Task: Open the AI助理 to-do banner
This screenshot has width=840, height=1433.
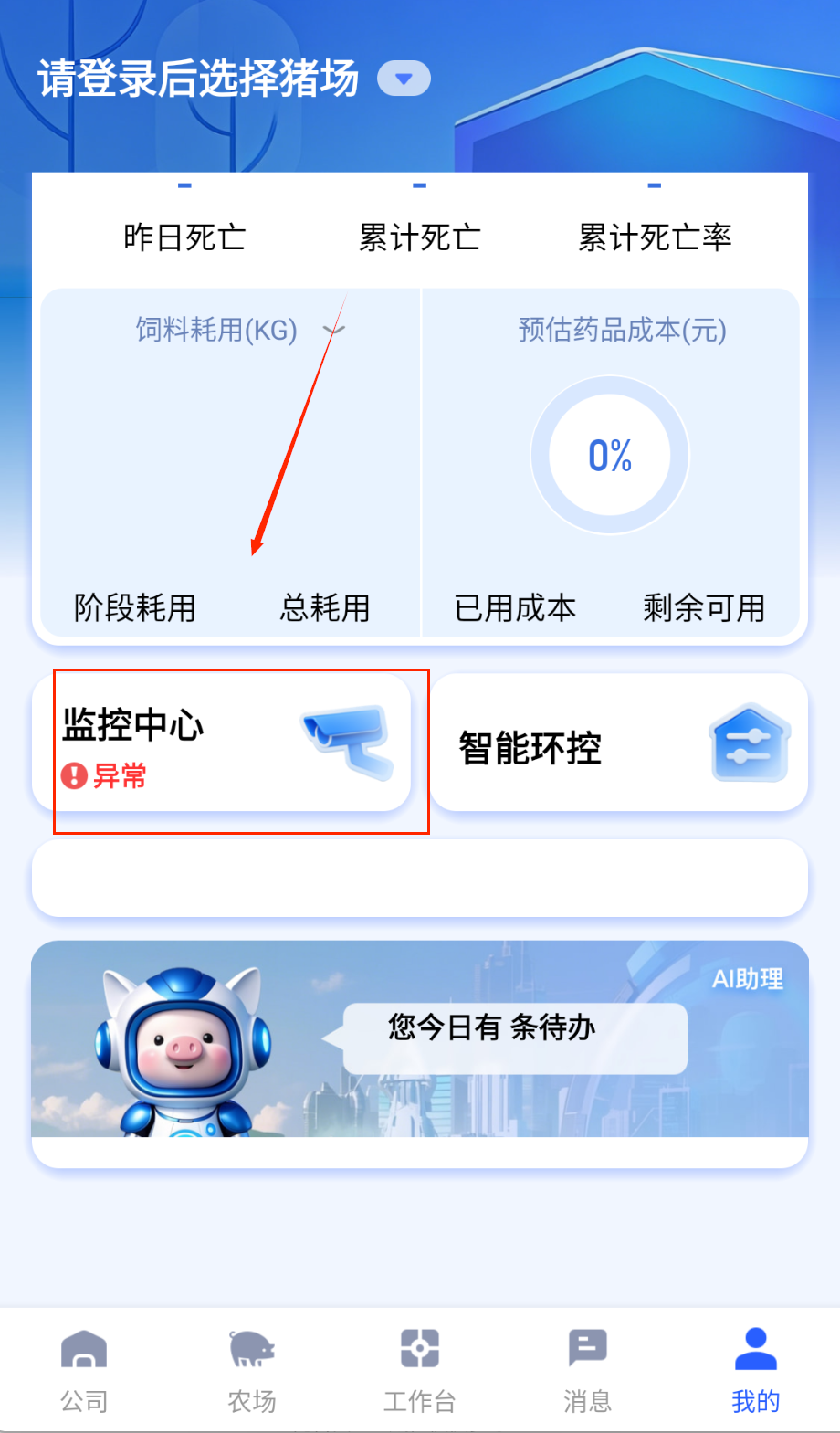Action: click(420, 1041)
